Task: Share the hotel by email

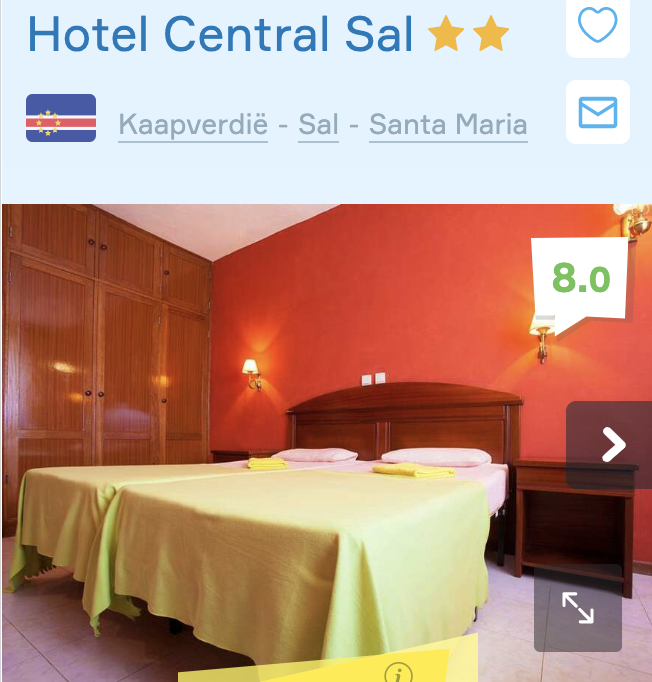Action: pyautogui.click(x=598, y=112)
